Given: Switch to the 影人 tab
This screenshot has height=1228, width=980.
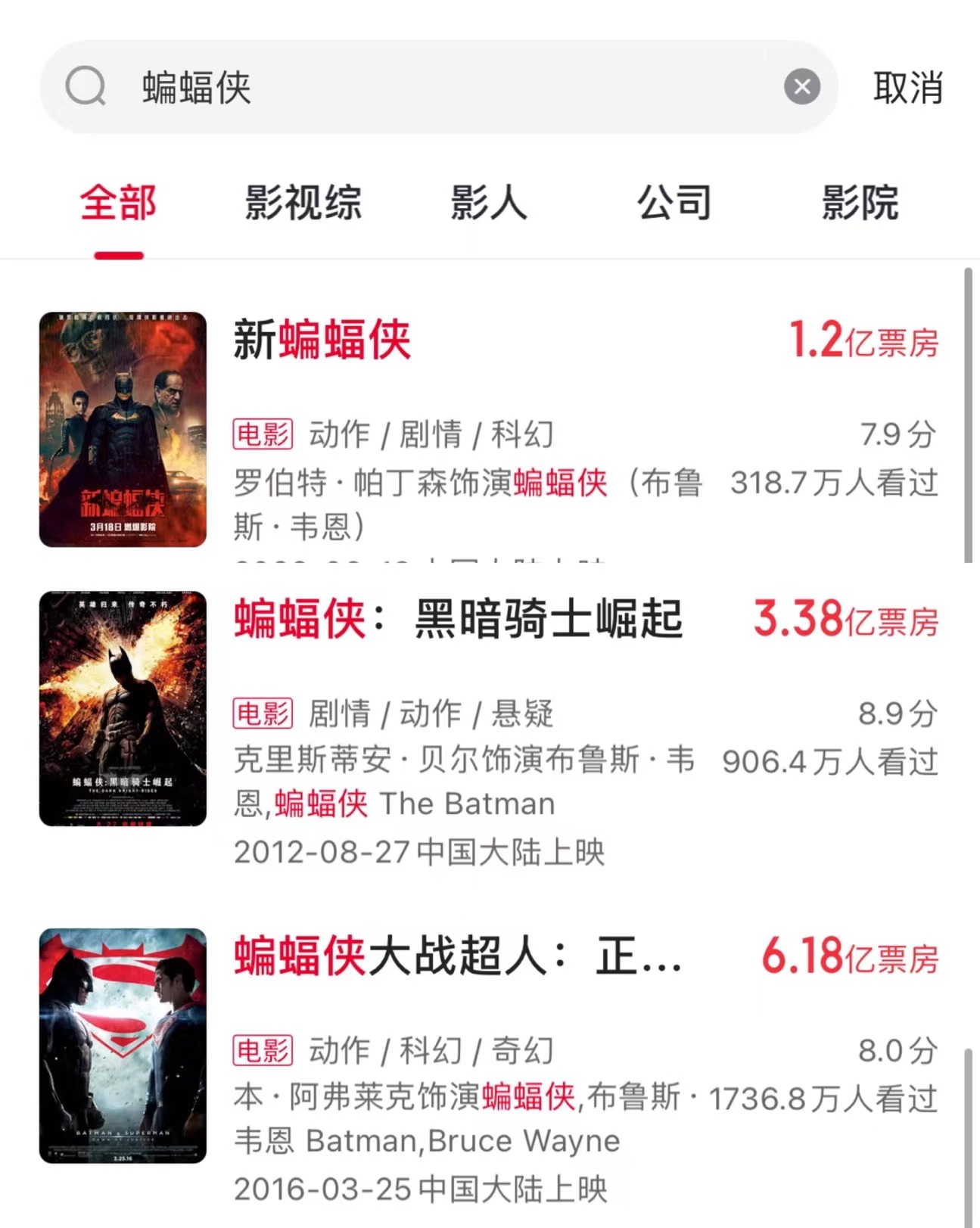Looking at the screenshot, I should (488, 203).
